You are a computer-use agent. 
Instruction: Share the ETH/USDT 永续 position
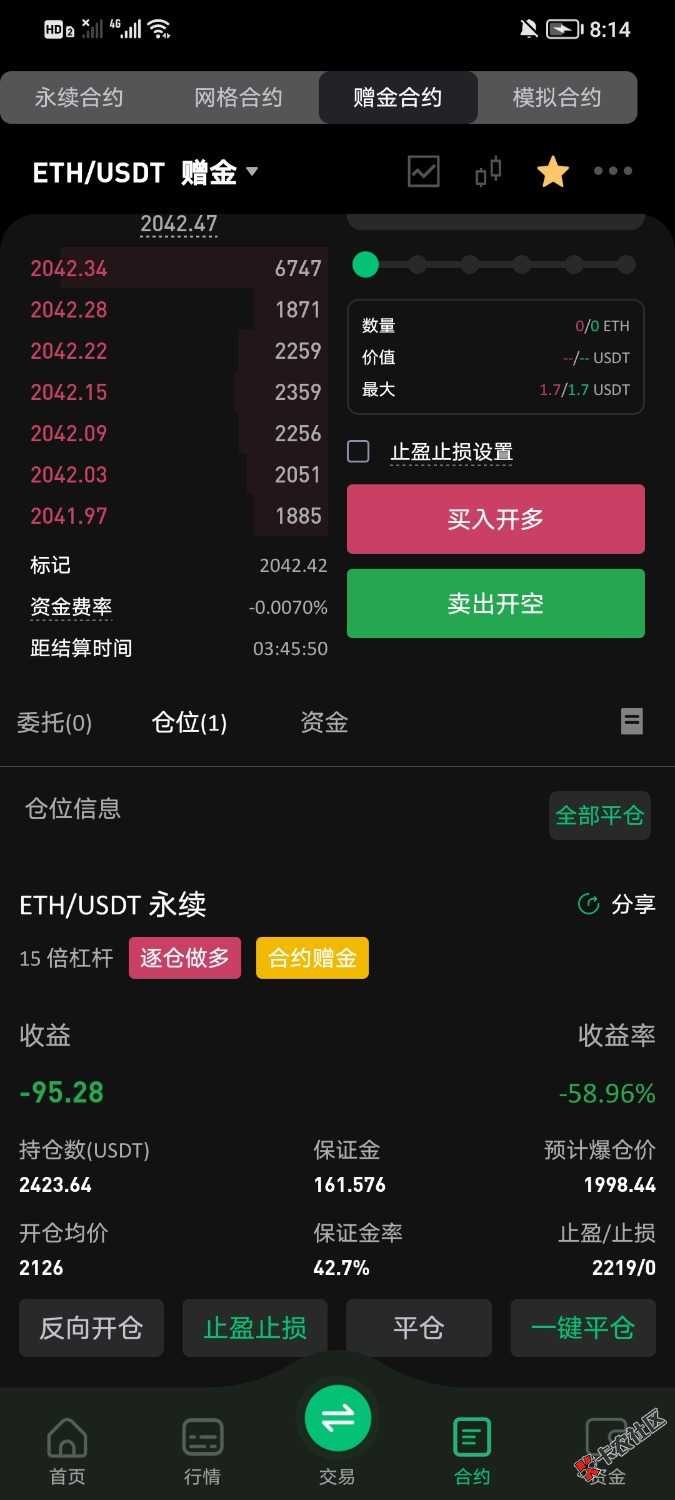click(617, 904)
